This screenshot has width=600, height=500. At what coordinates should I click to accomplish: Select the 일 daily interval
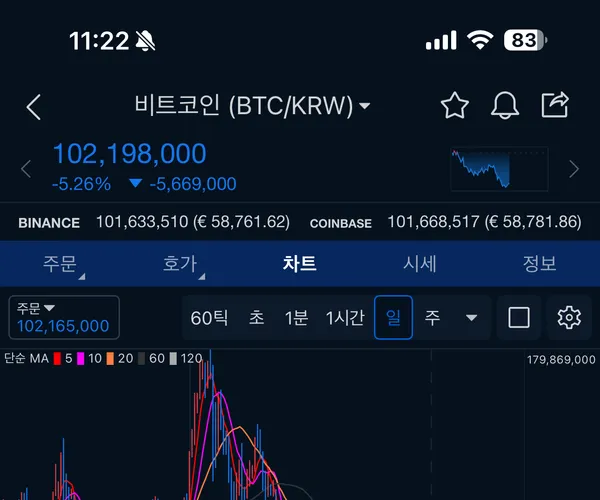click(x=393, y=318)
